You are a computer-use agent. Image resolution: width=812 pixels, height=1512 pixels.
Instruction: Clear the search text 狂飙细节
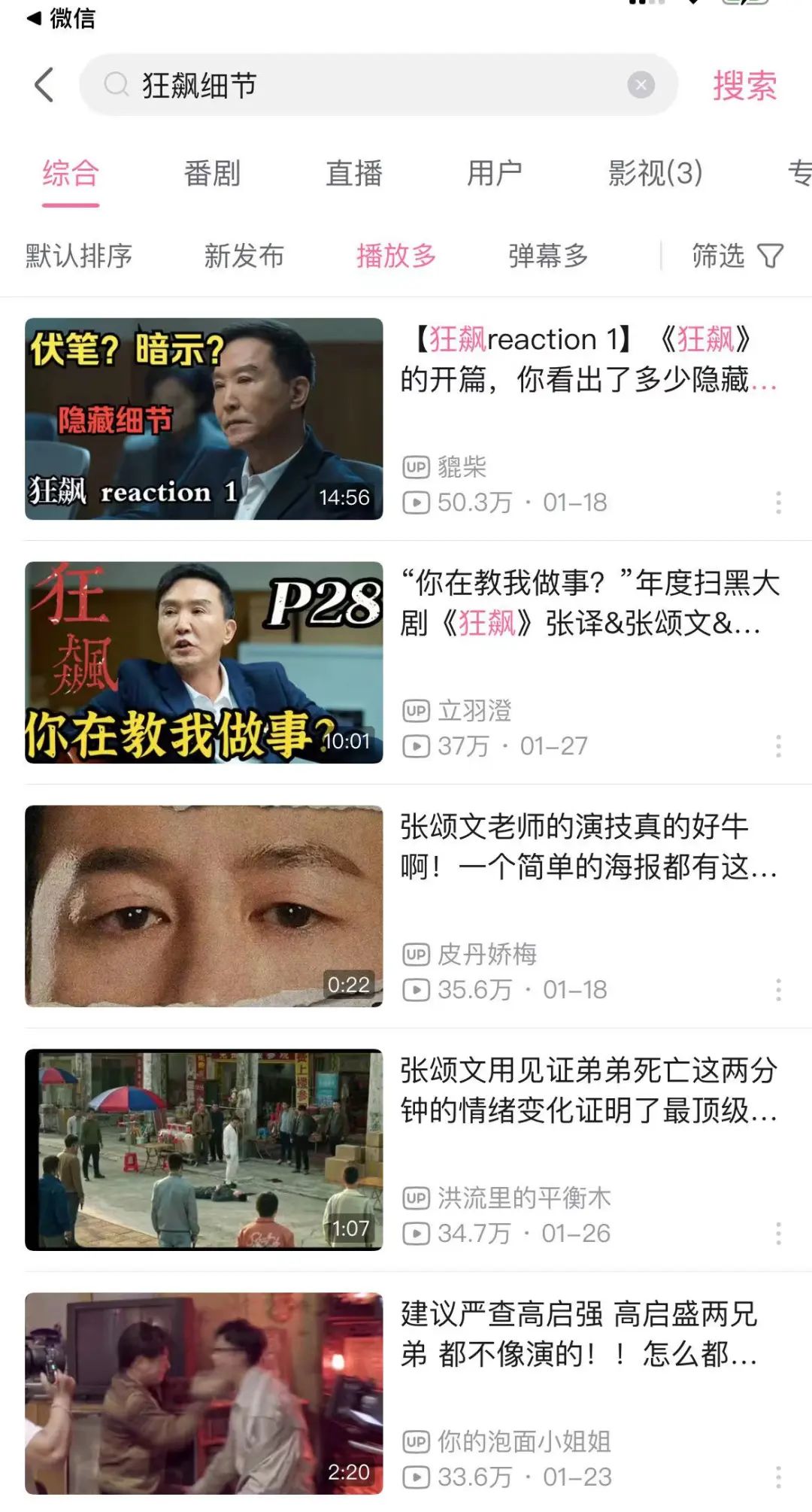click(641, 85)
